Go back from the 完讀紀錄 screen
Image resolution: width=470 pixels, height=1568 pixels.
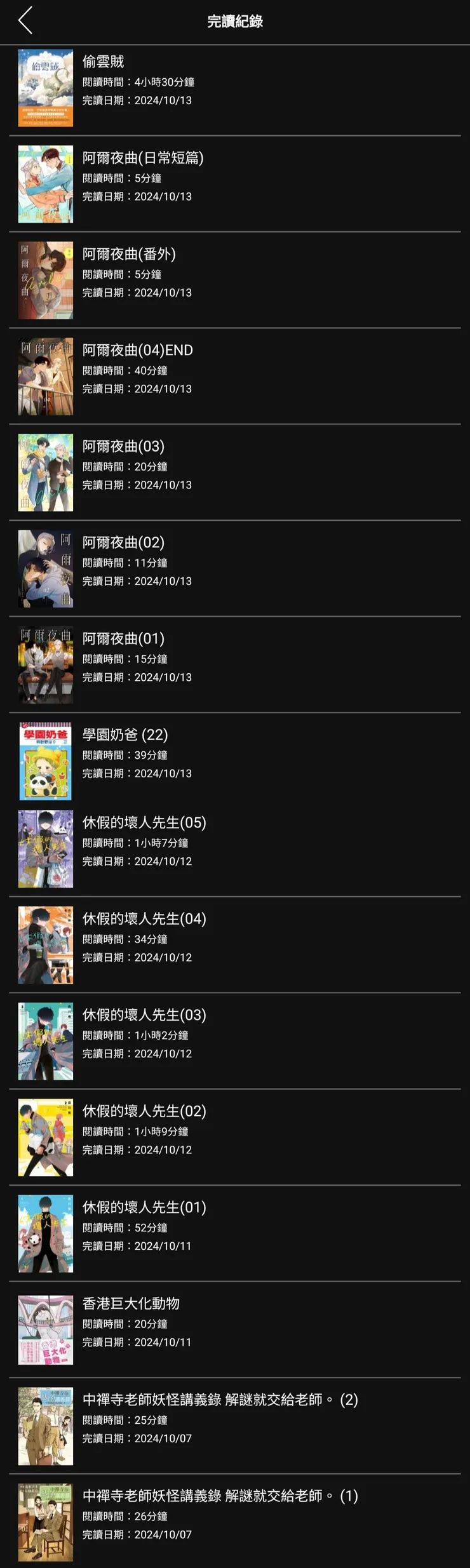tap(25, 21)
